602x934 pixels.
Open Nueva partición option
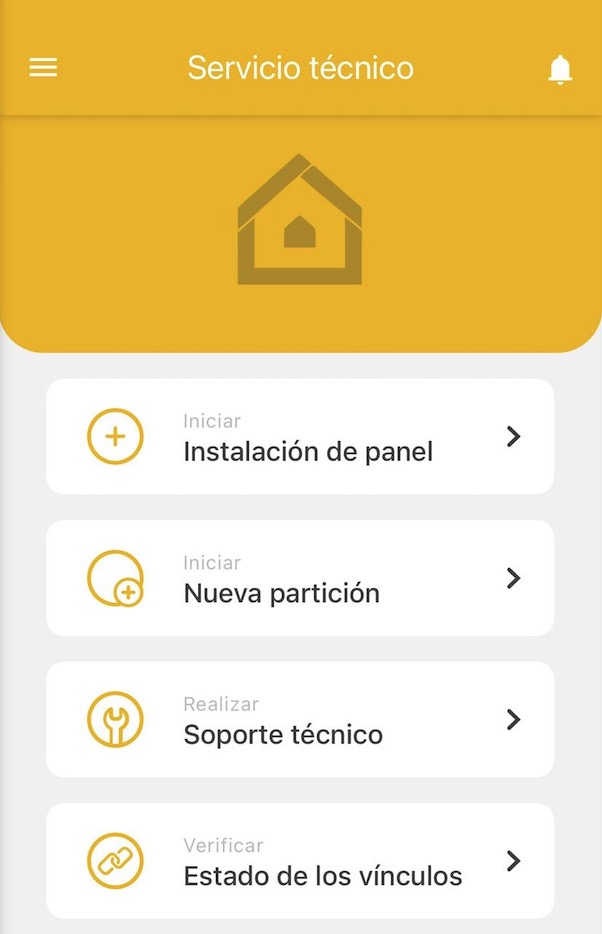click(300, 578)
